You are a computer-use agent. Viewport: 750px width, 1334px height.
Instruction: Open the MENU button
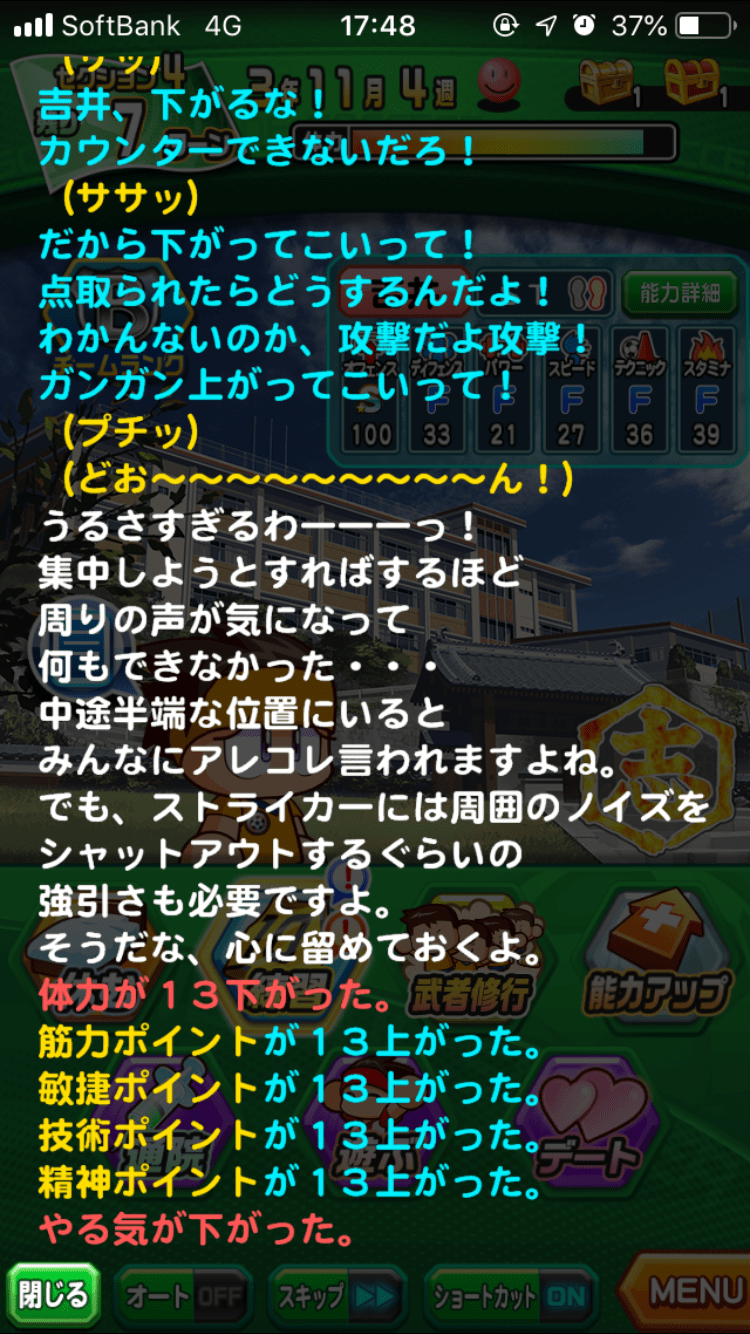[x=690, y=1292]
